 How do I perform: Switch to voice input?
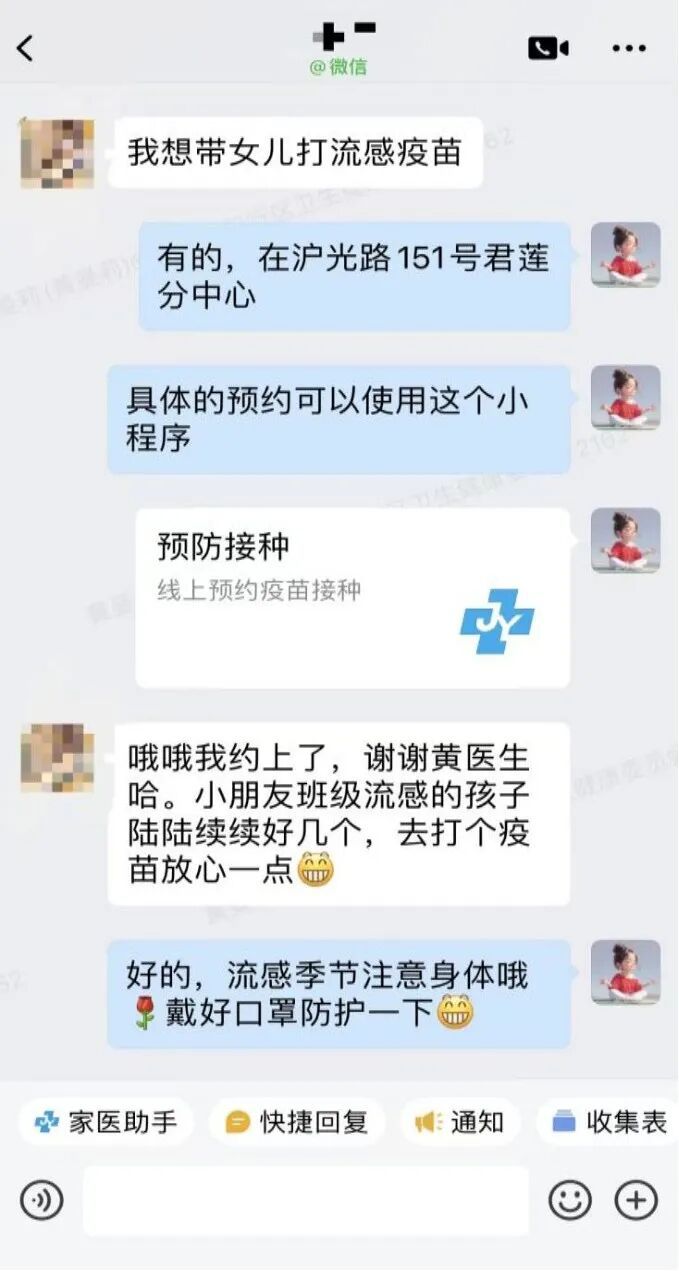[x=41, y=1200]
